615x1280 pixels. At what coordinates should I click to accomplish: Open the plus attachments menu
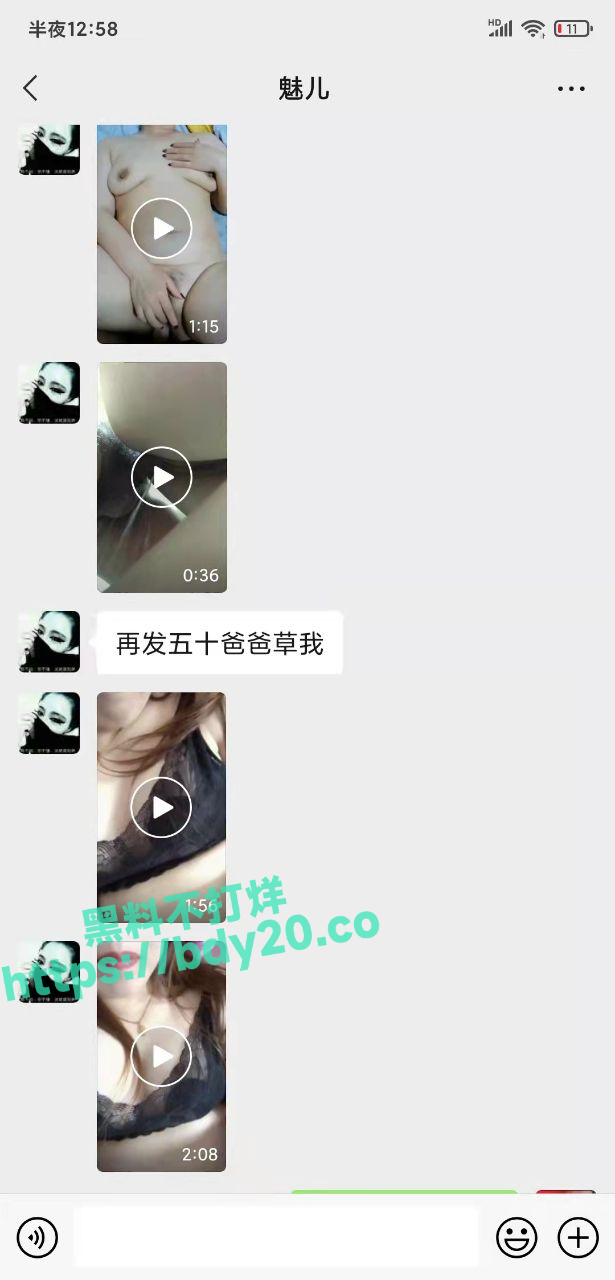pyautogui.click(x=578, y=1238)
